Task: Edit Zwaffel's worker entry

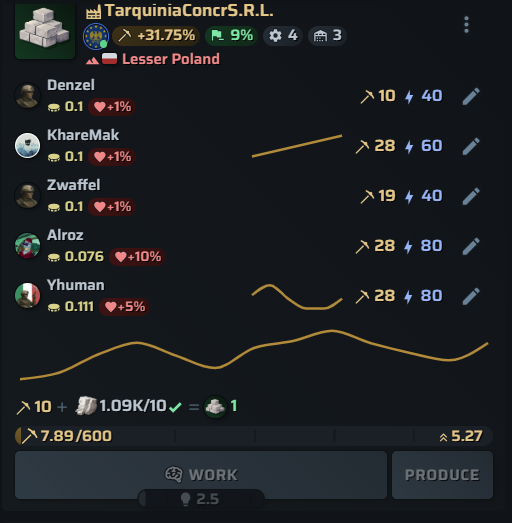Action: coord(471,196)
